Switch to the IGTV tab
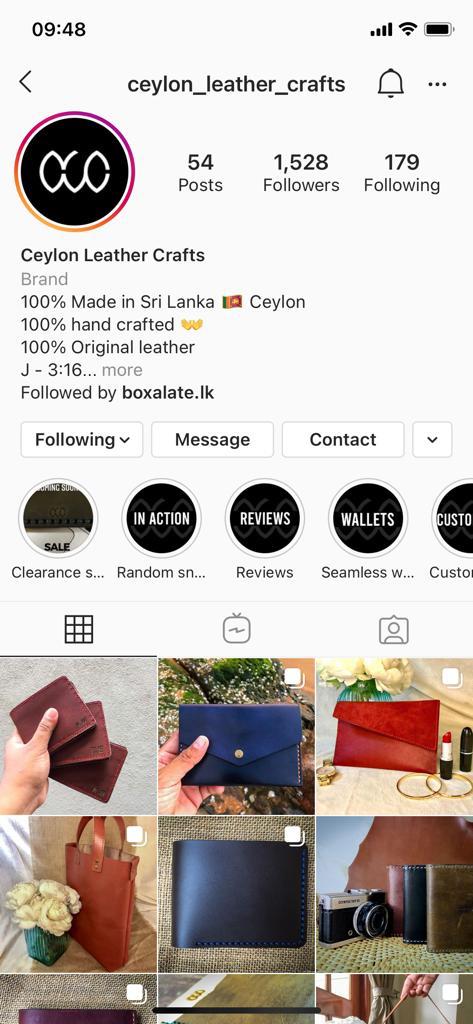 [x=236, y=630]
